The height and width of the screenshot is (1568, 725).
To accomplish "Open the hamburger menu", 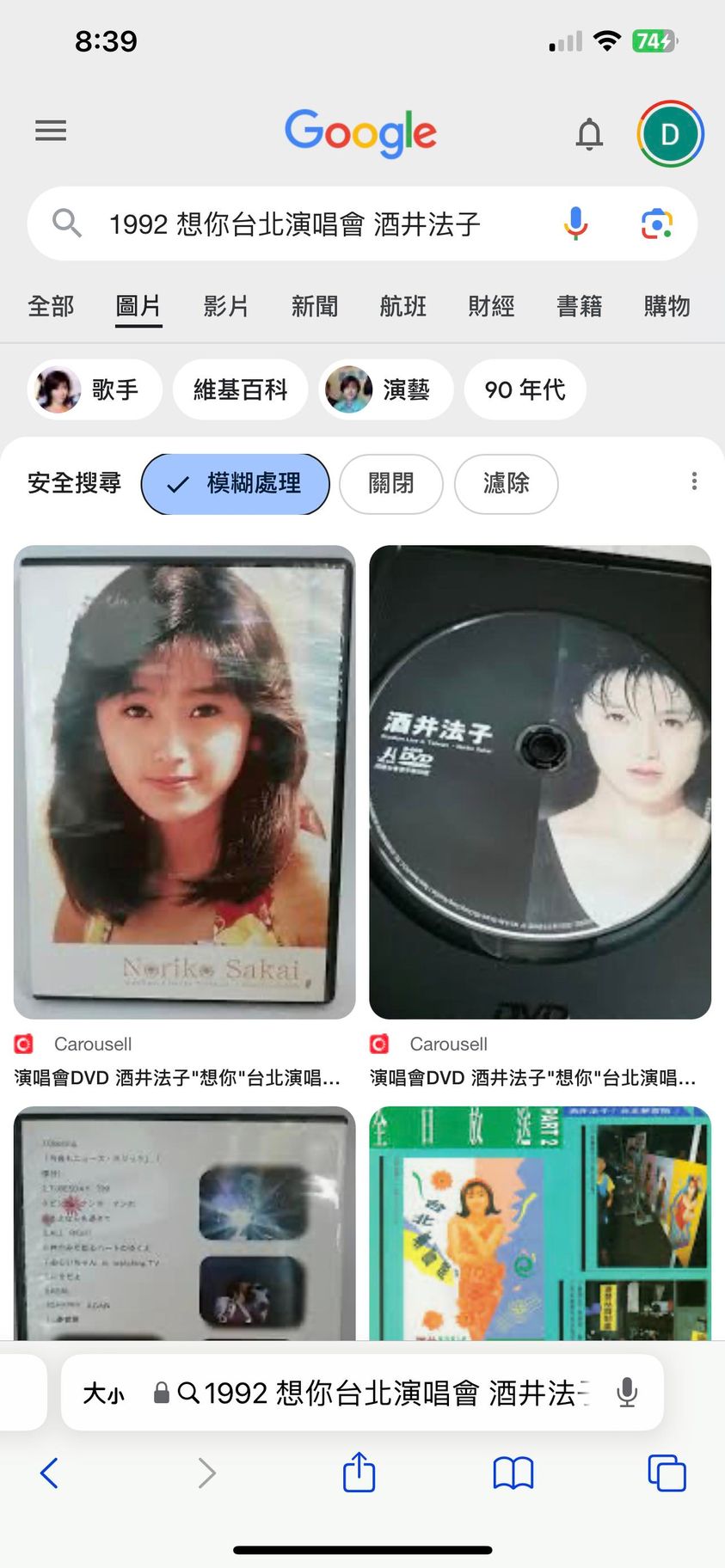I will [x=51, y=131].
